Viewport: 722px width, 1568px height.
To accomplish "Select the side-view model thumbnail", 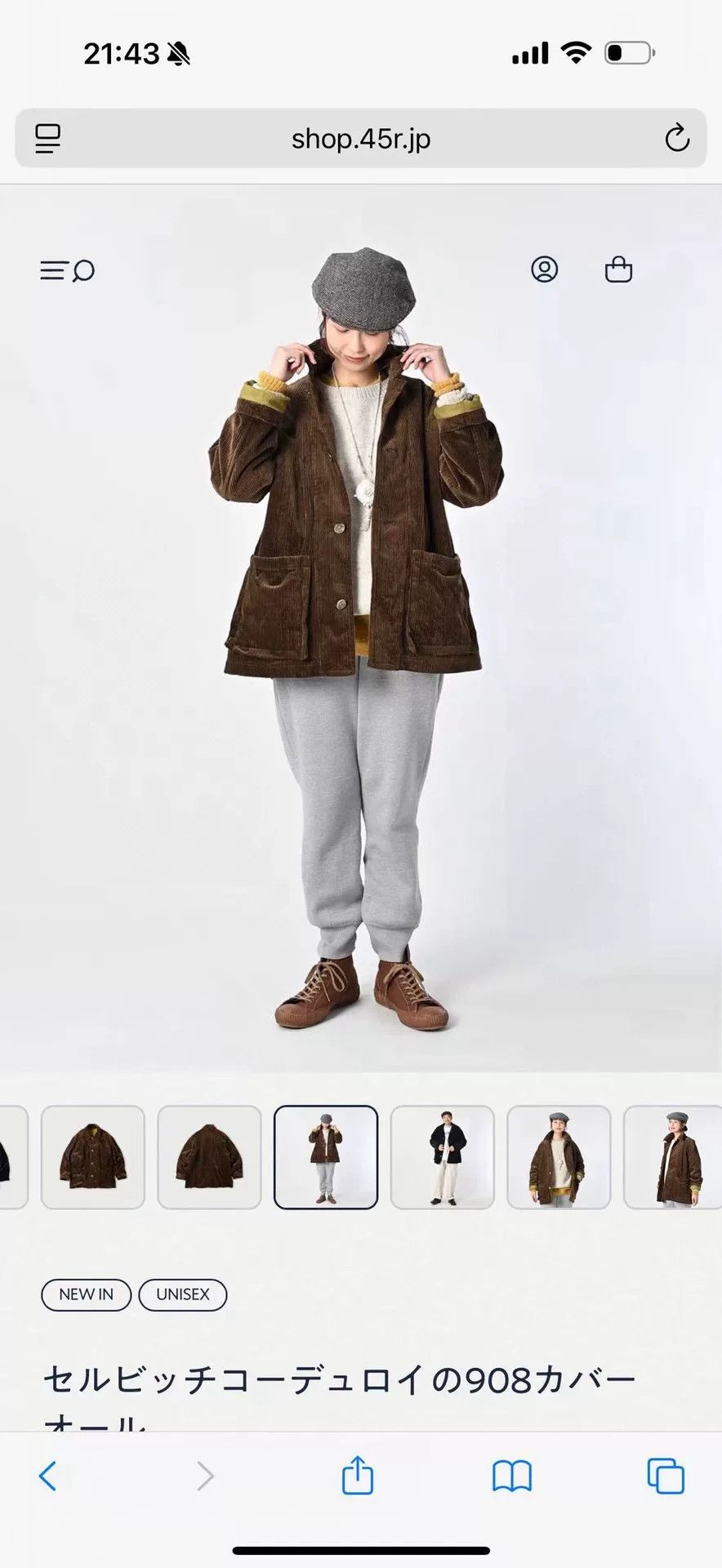I will (x=673, y=1157).
